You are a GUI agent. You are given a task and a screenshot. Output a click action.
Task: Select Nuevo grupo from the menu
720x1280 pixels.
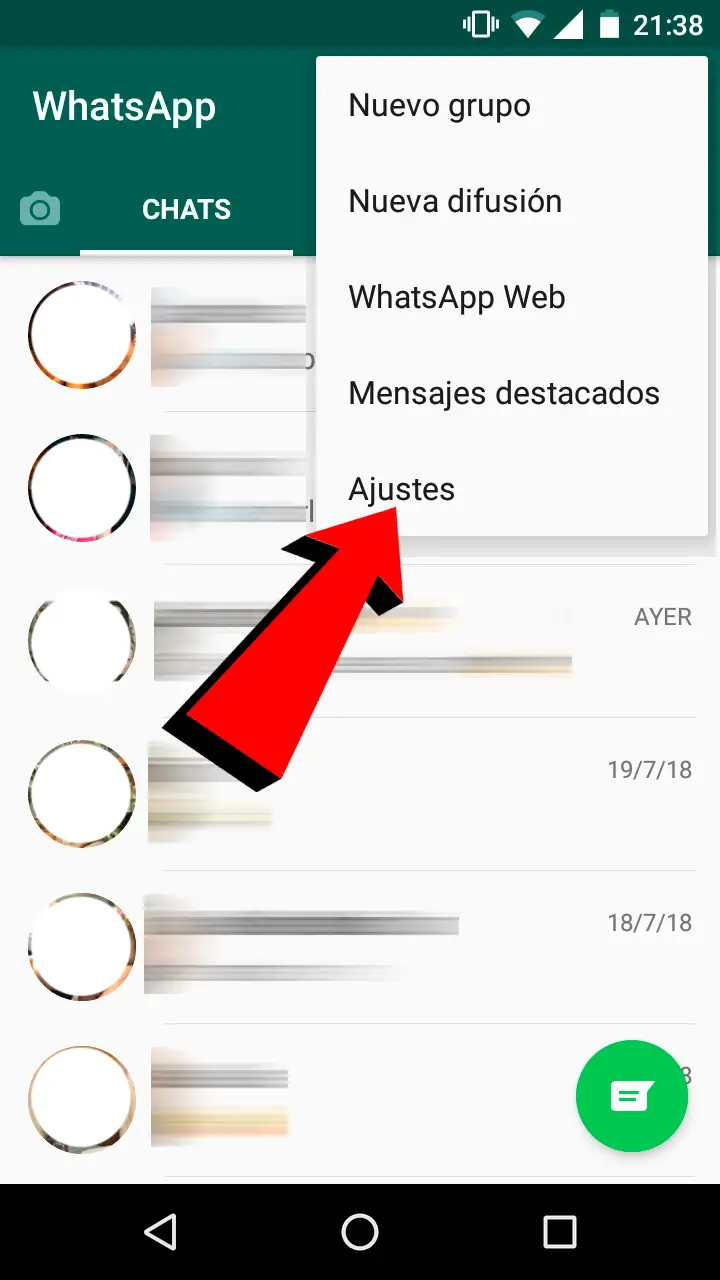(x=440, y=106)
